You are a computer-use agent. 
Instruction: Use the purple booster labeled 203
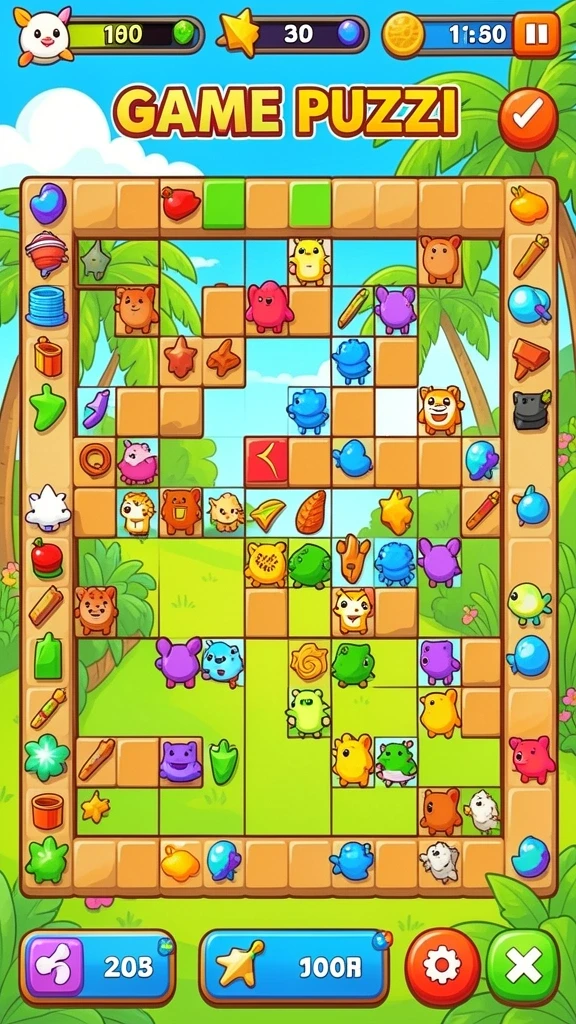pyautogui.click(x=97, y=966)
